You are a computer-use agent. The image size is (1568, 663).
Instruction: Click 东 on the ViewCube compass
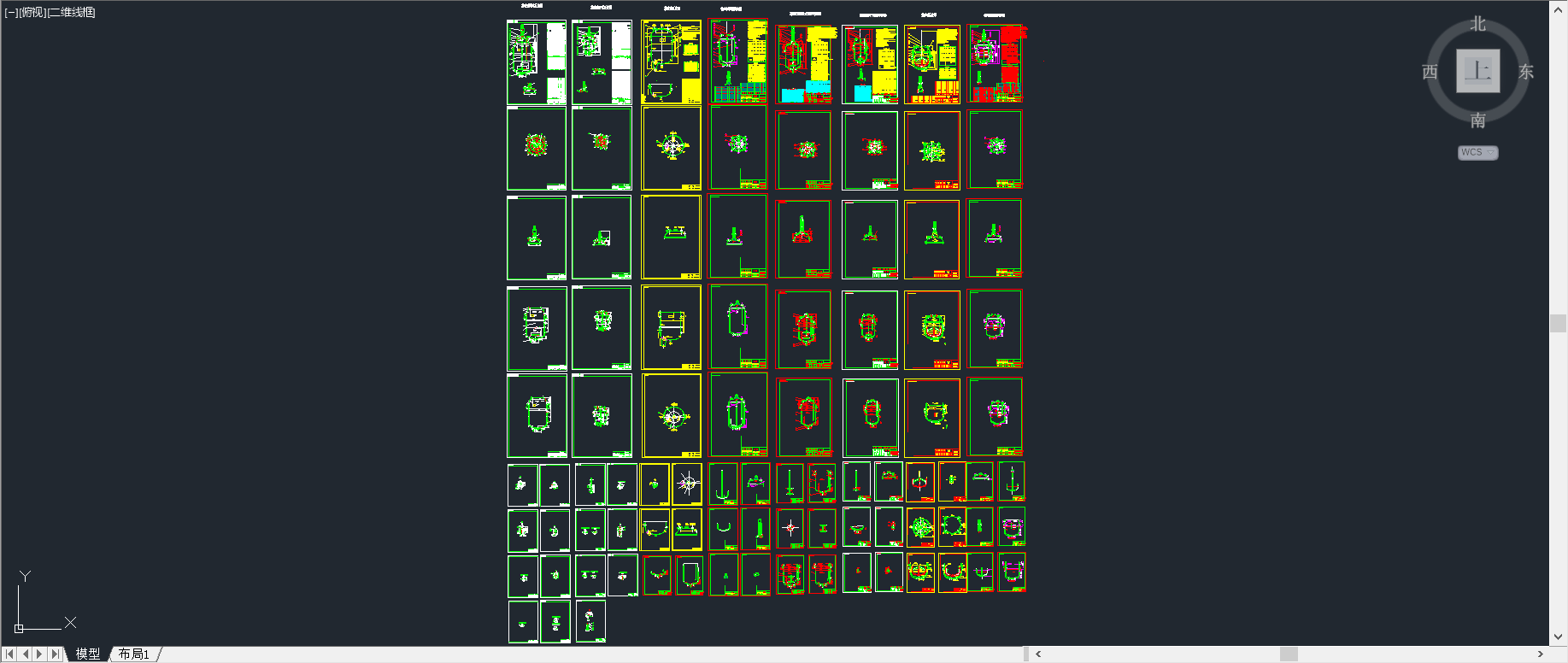click(x=1526, y=72)
